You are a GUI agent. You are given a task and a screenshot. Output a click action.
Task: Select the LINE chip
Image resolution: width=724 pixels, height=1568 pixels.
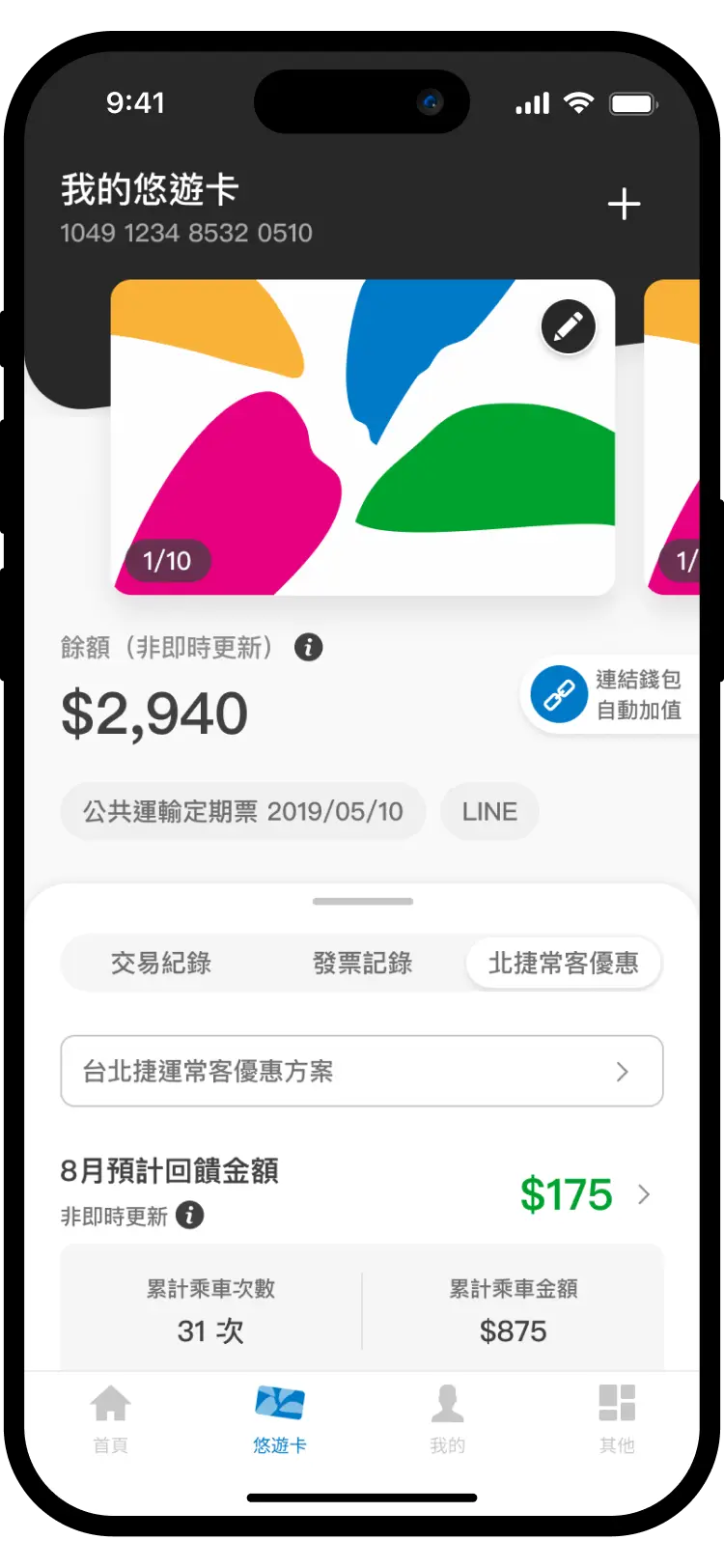click(489, 812)
